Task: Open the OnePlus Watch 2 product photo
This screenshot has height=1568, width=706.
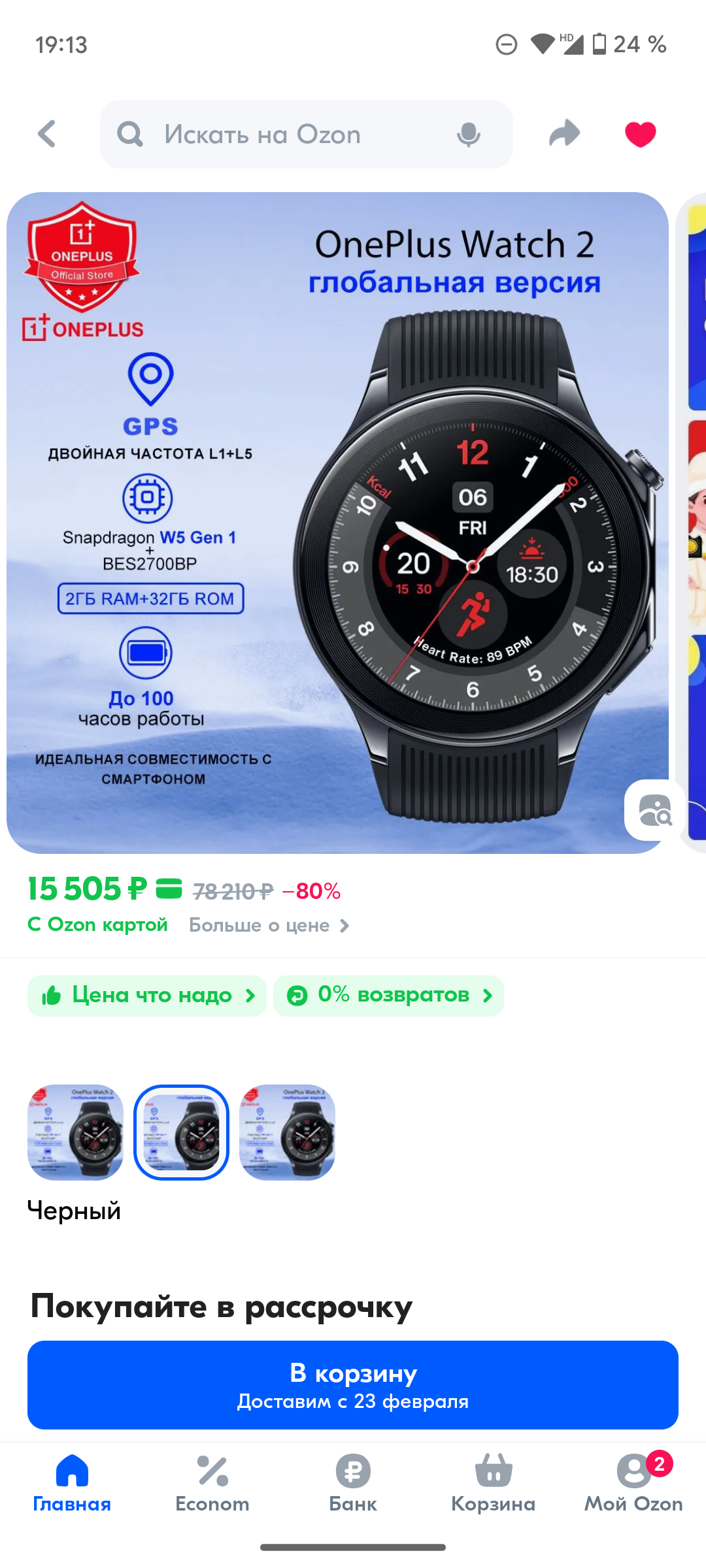Action: [337, 523]
